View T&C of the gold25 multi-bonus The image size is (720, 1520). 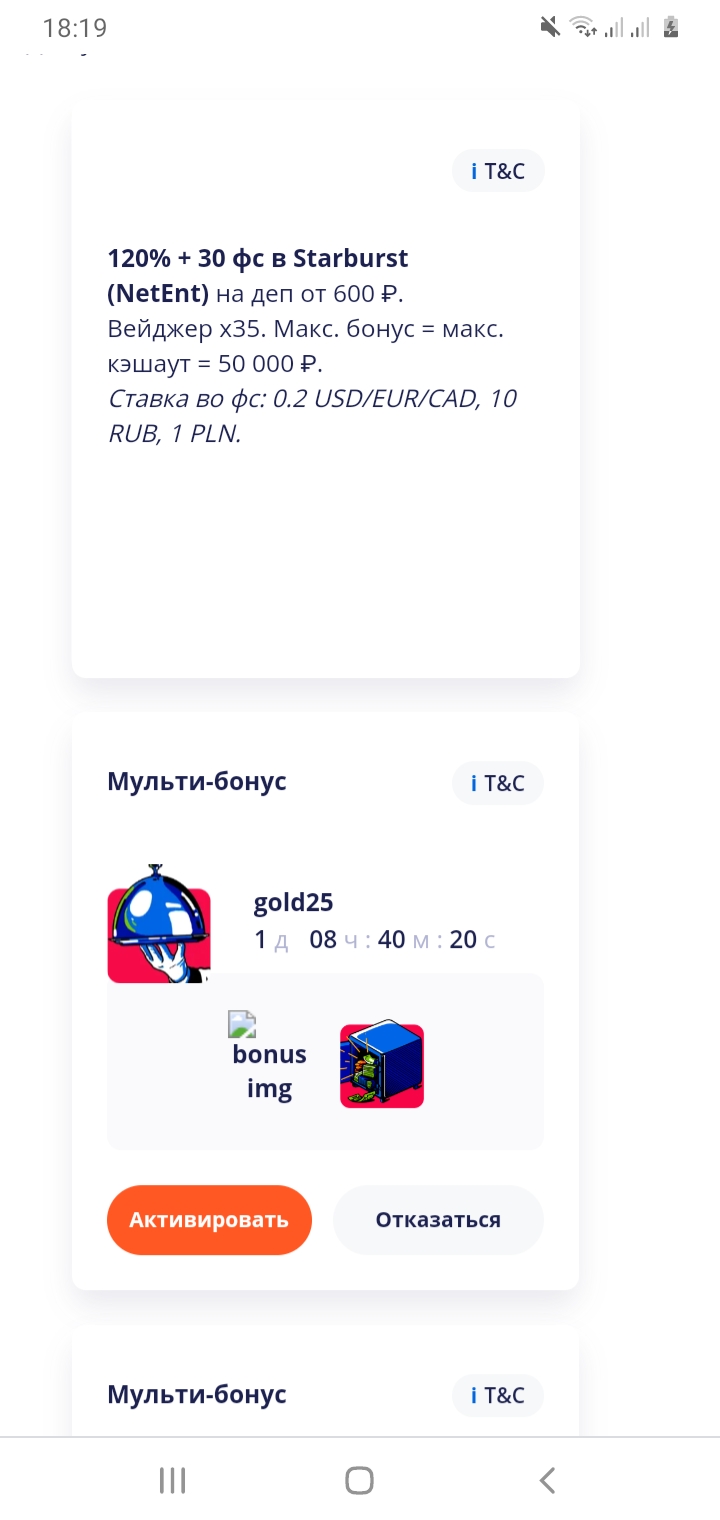498,783
